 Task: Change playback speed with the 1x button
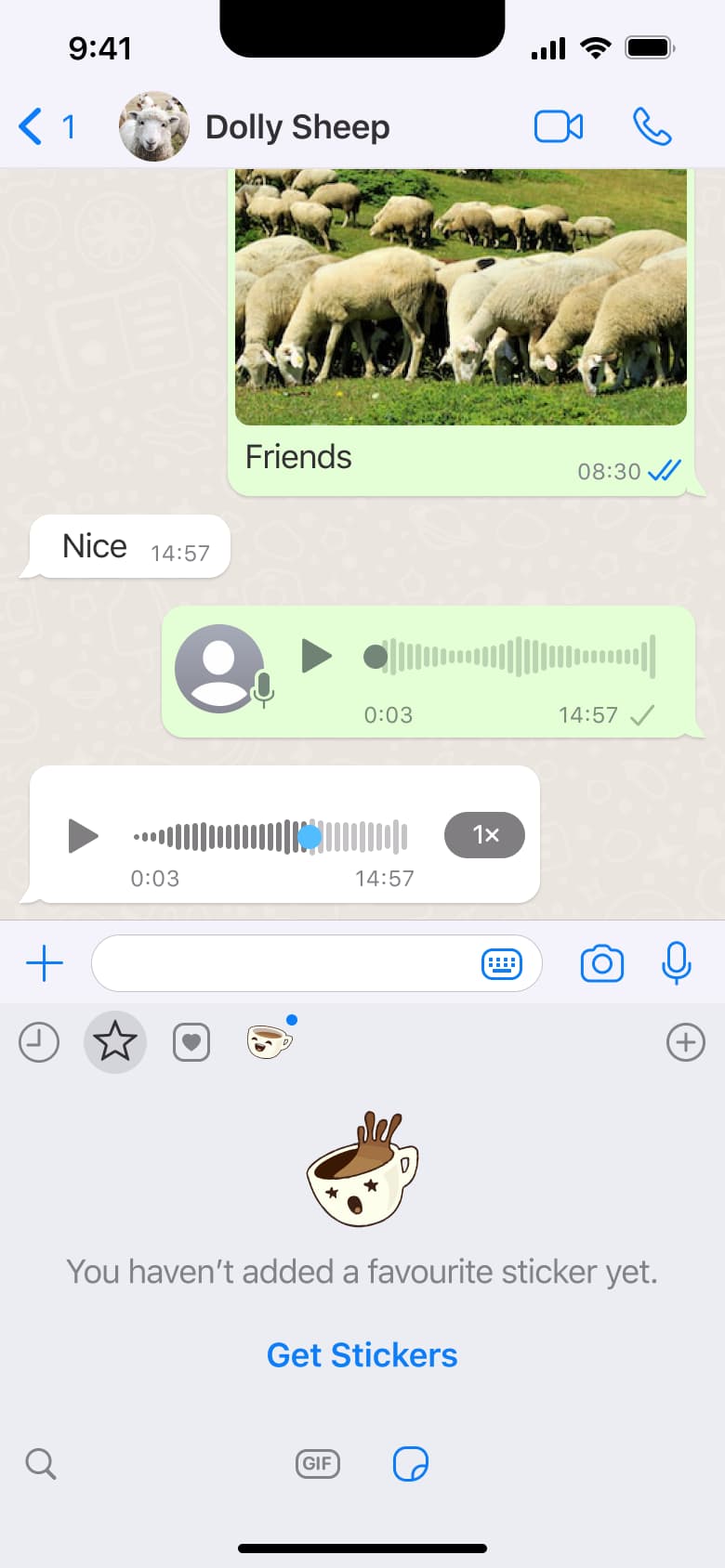tap(484, 835)
